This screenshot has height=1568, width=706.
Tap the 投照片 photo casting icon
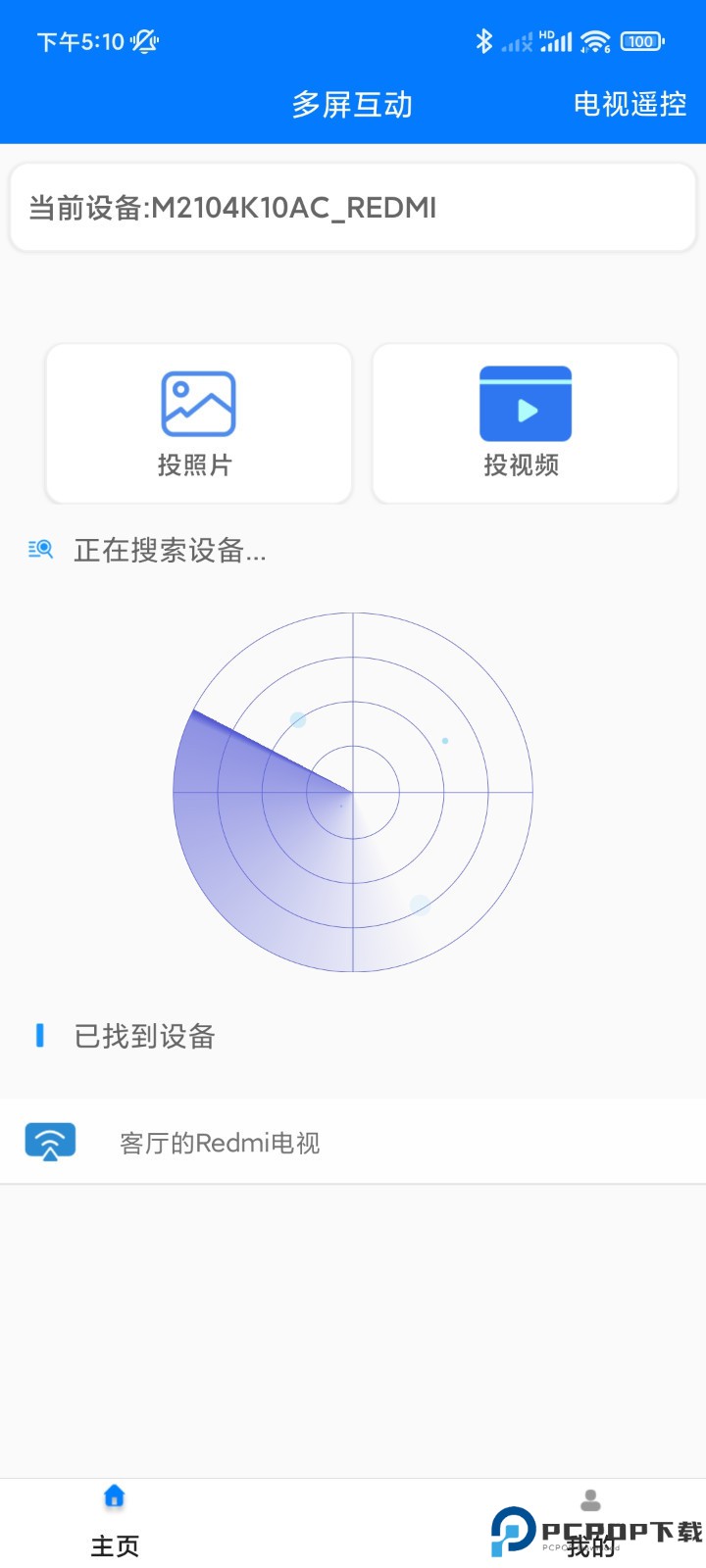point(197,402)
